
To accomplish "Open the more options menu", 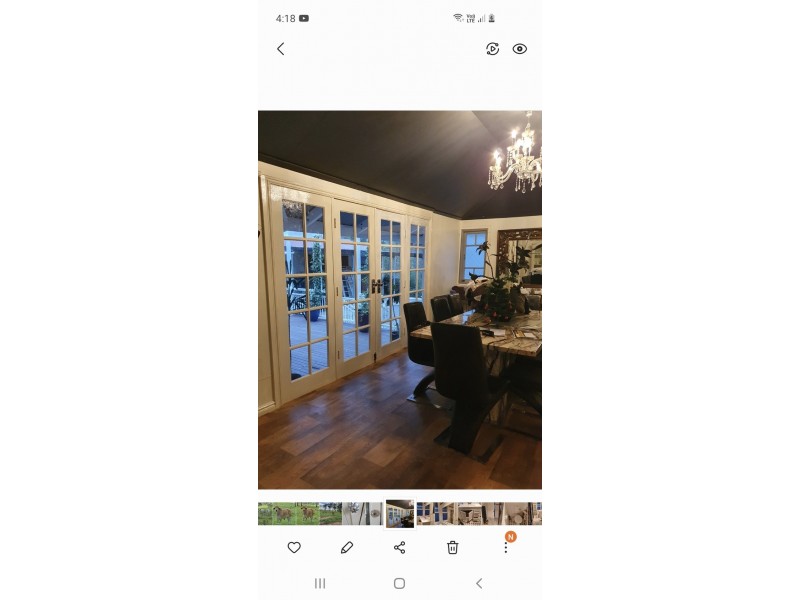I will [505, 548].
